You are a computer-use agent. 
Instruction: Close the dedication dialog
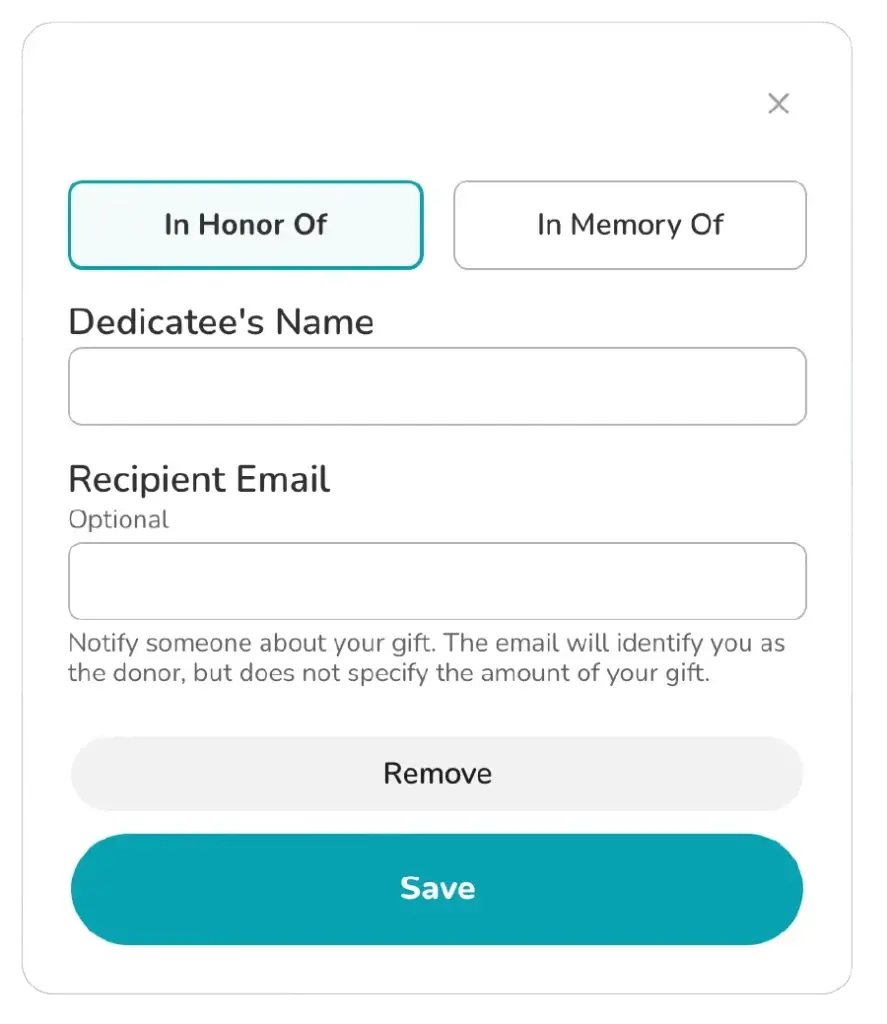pos(778,103)
